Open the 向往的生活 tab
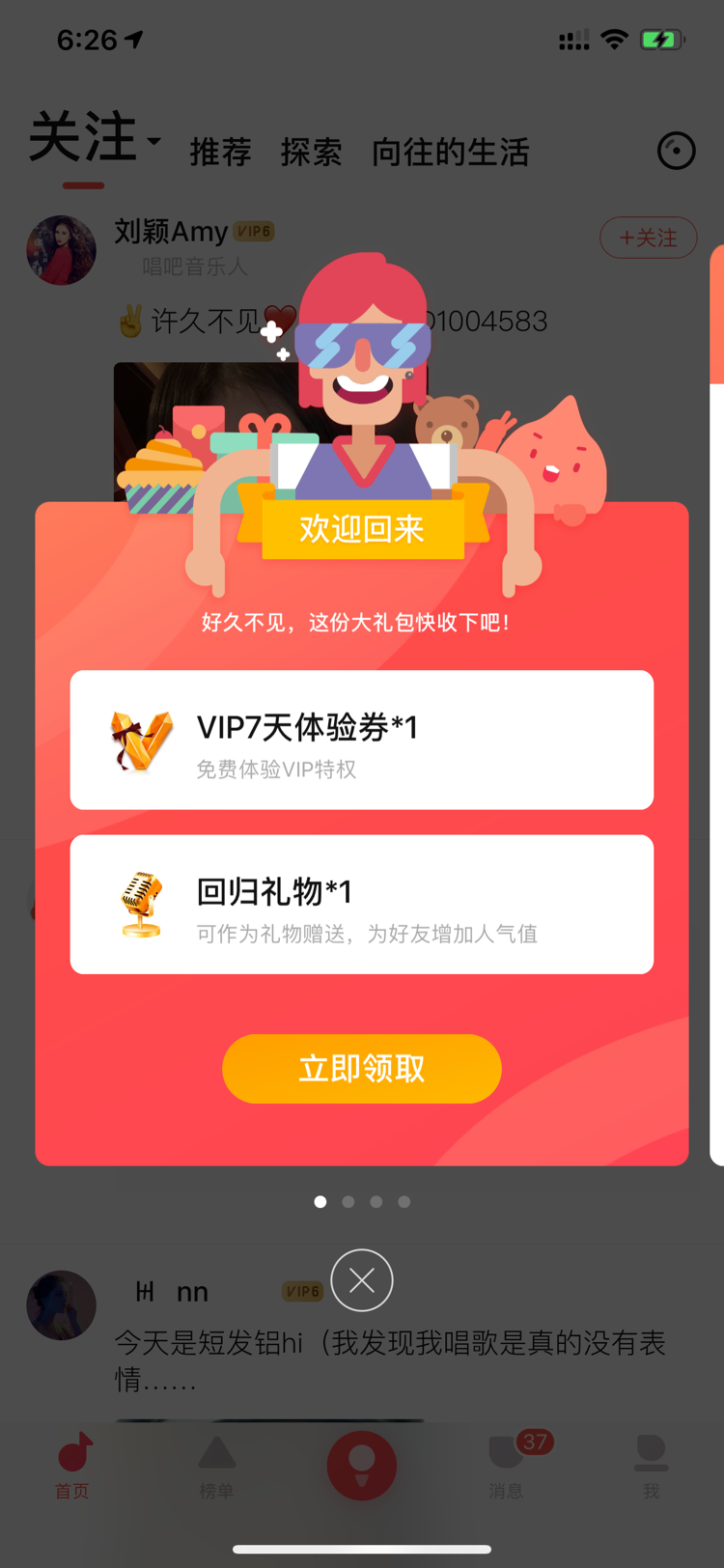This screenshot has height=1568, width=724. (450, 152)
